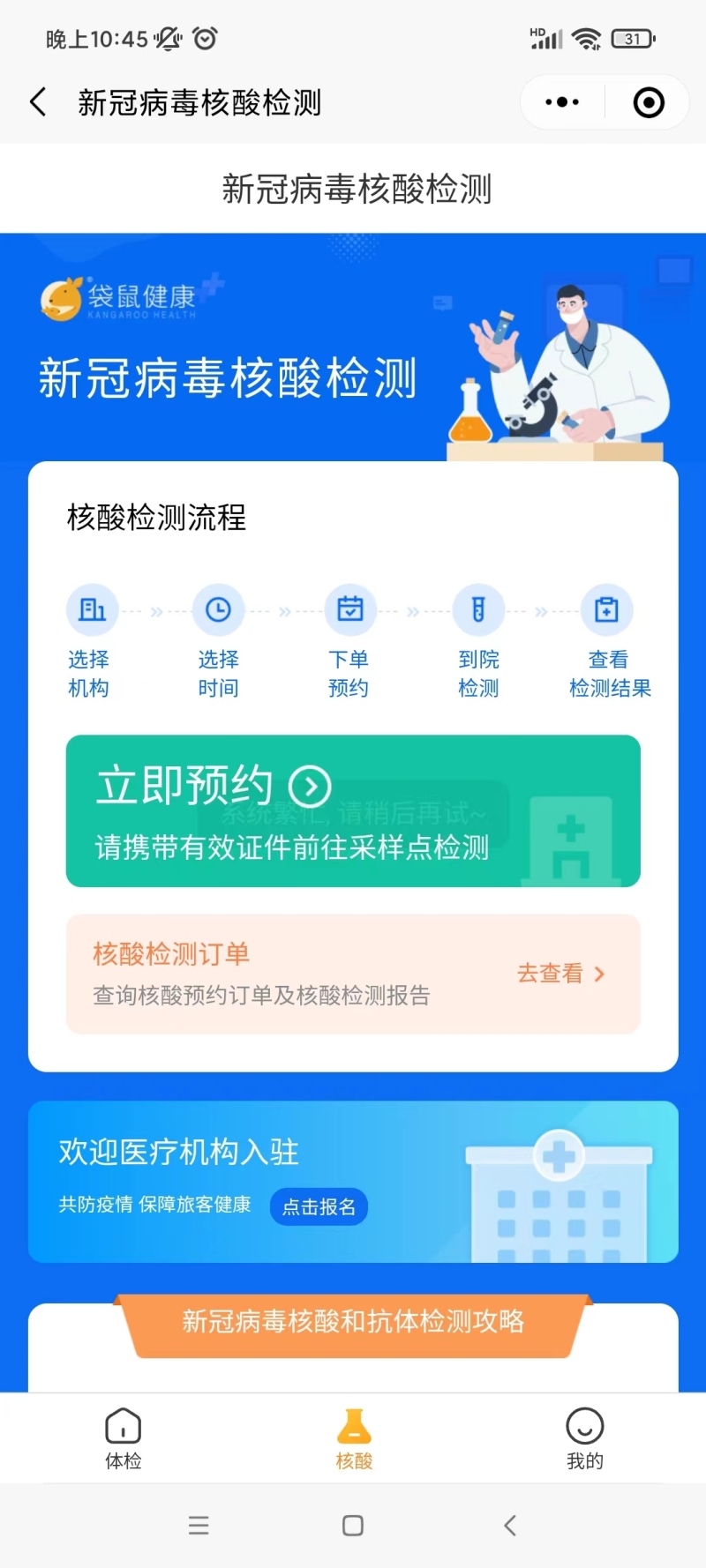Expand the chevron next to 去查看
The width and height of the screenshot is (706, 1568).
[x=599, y=973]
